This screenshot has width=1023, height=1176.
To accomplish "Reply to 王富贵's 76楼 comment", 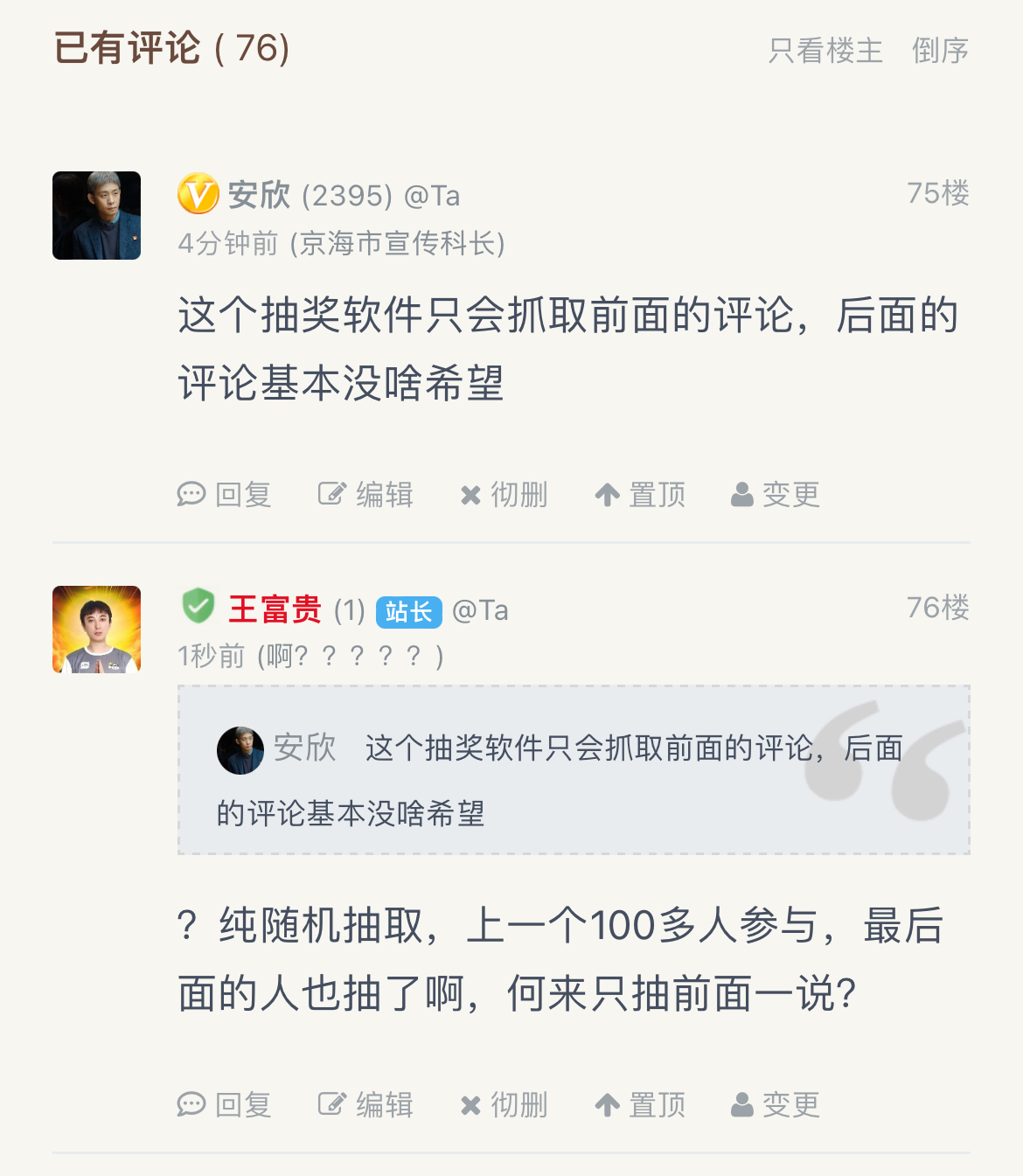I will pos(225,1105).
